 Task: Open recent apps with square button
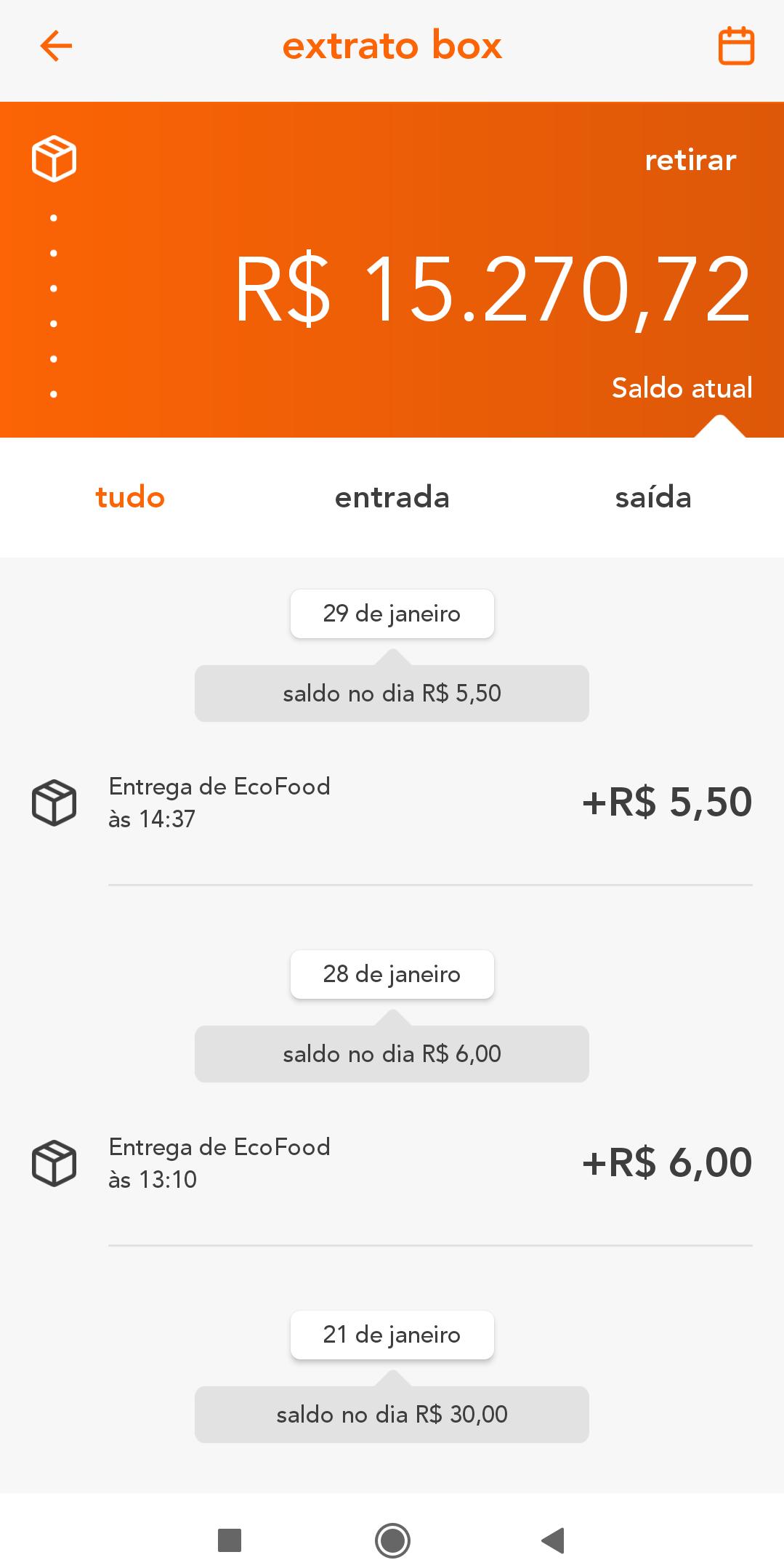230,1540
